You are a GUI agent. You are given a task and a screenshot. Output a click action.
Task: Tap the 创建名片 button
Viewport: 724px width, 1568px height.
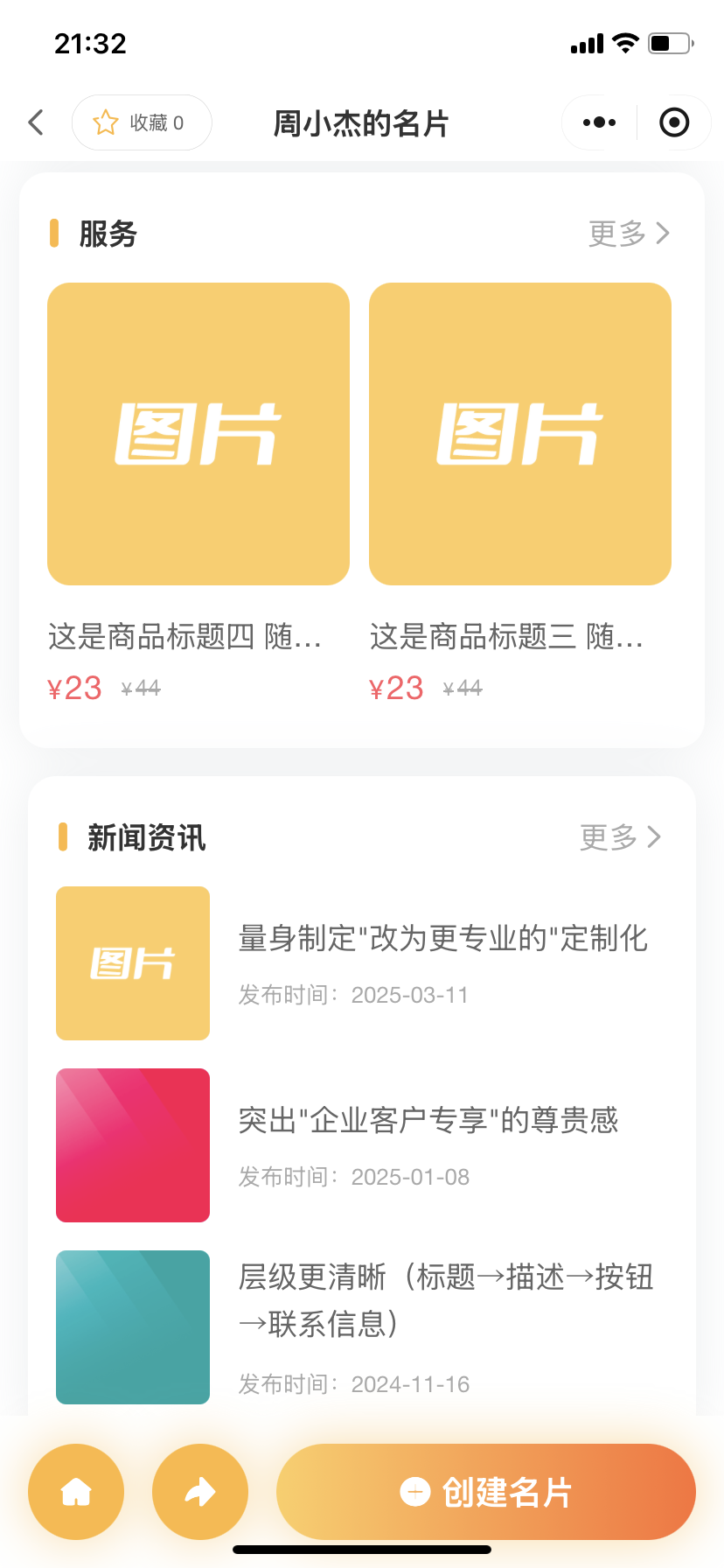[x=486, y=1492]
